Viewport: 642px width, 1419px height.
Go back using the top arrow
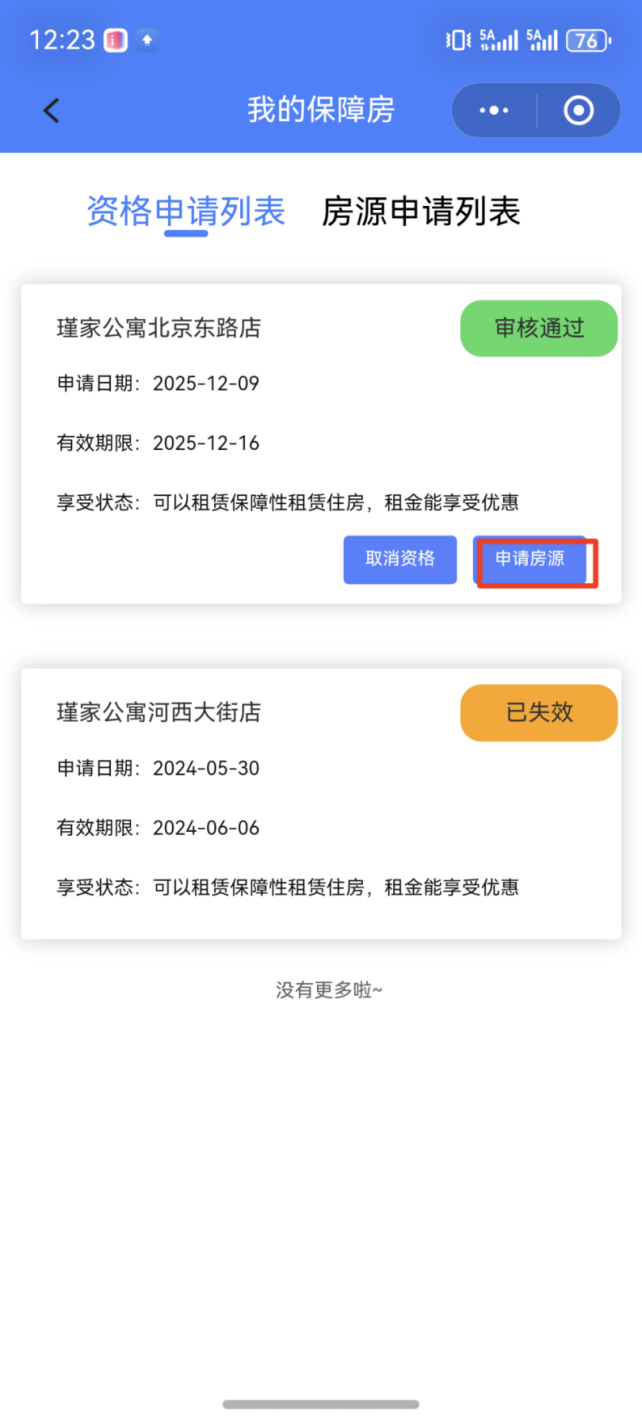click(x=52, y=111)
